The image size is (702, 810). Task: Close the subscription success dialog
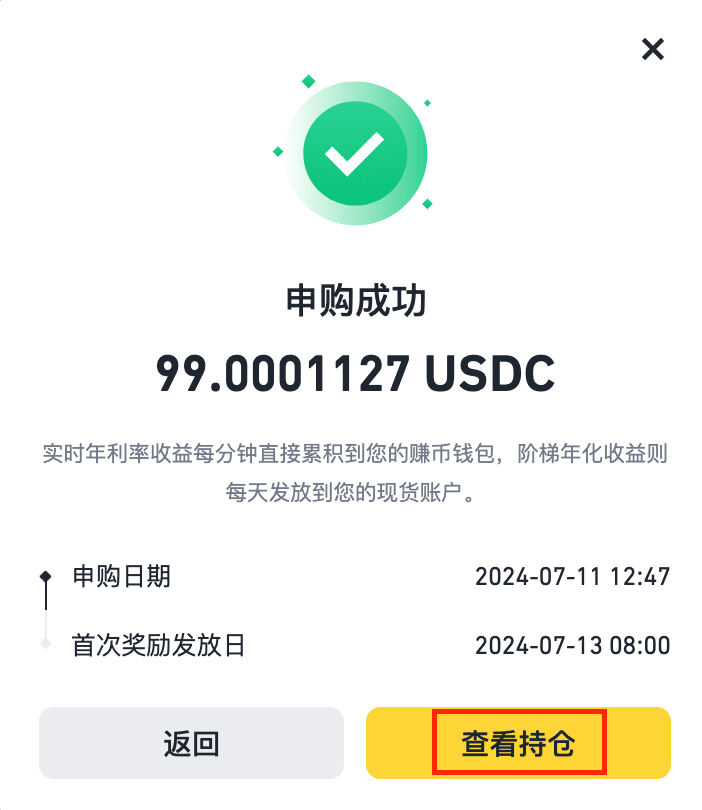coord(653,49)
